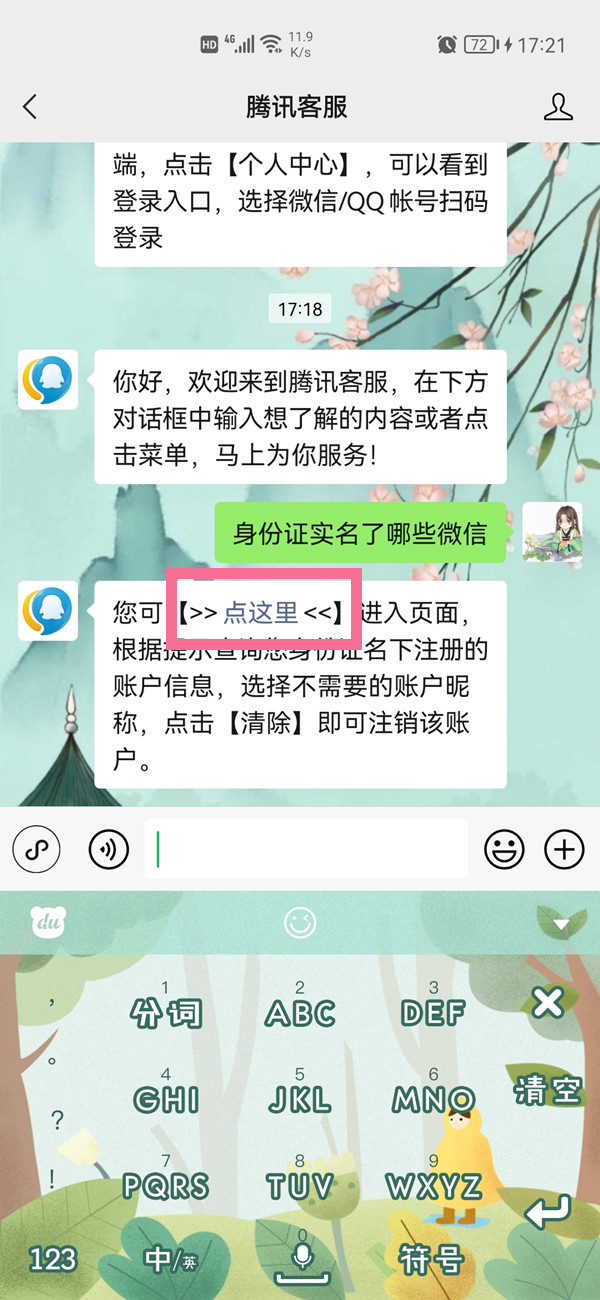Open the keyboard emoticon panel
Image resolution: width=600 pixels, height=1300 pixels.
coord(300,922)
